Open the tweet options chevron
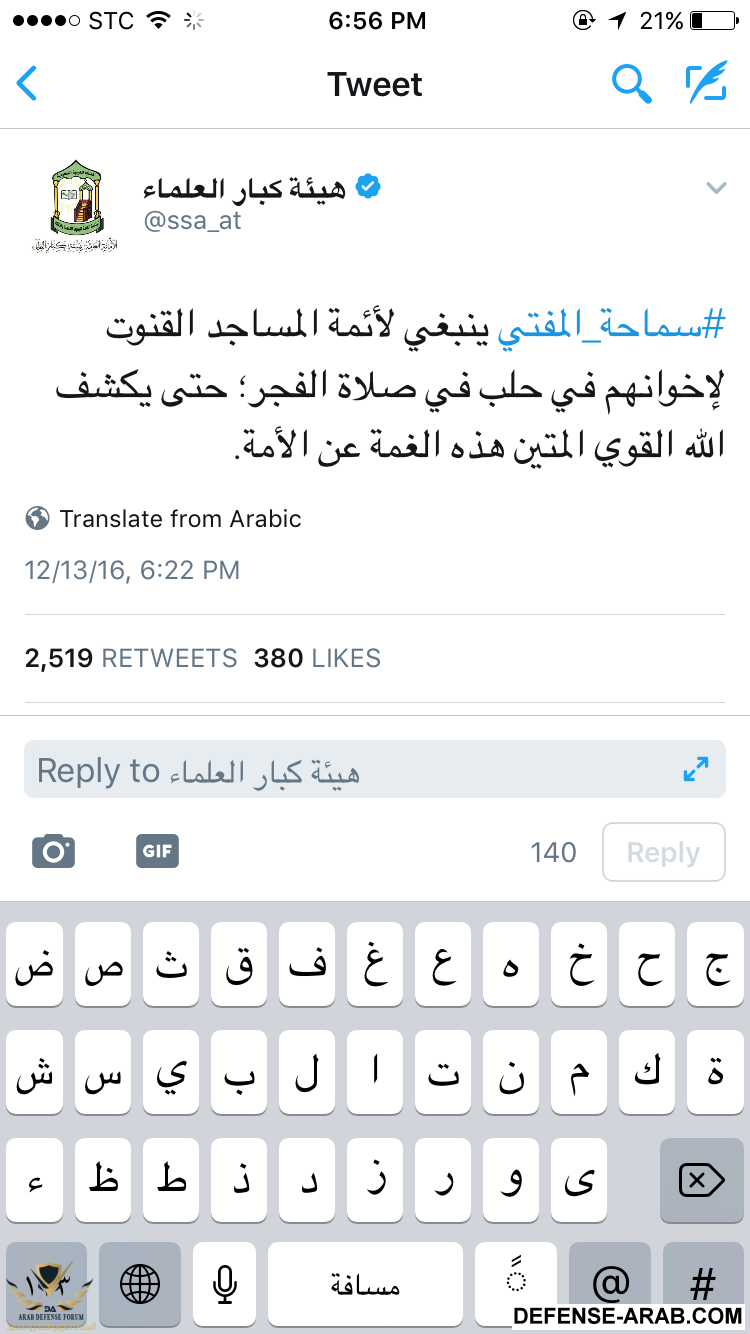750x1334 pixels. pos(715,188)
